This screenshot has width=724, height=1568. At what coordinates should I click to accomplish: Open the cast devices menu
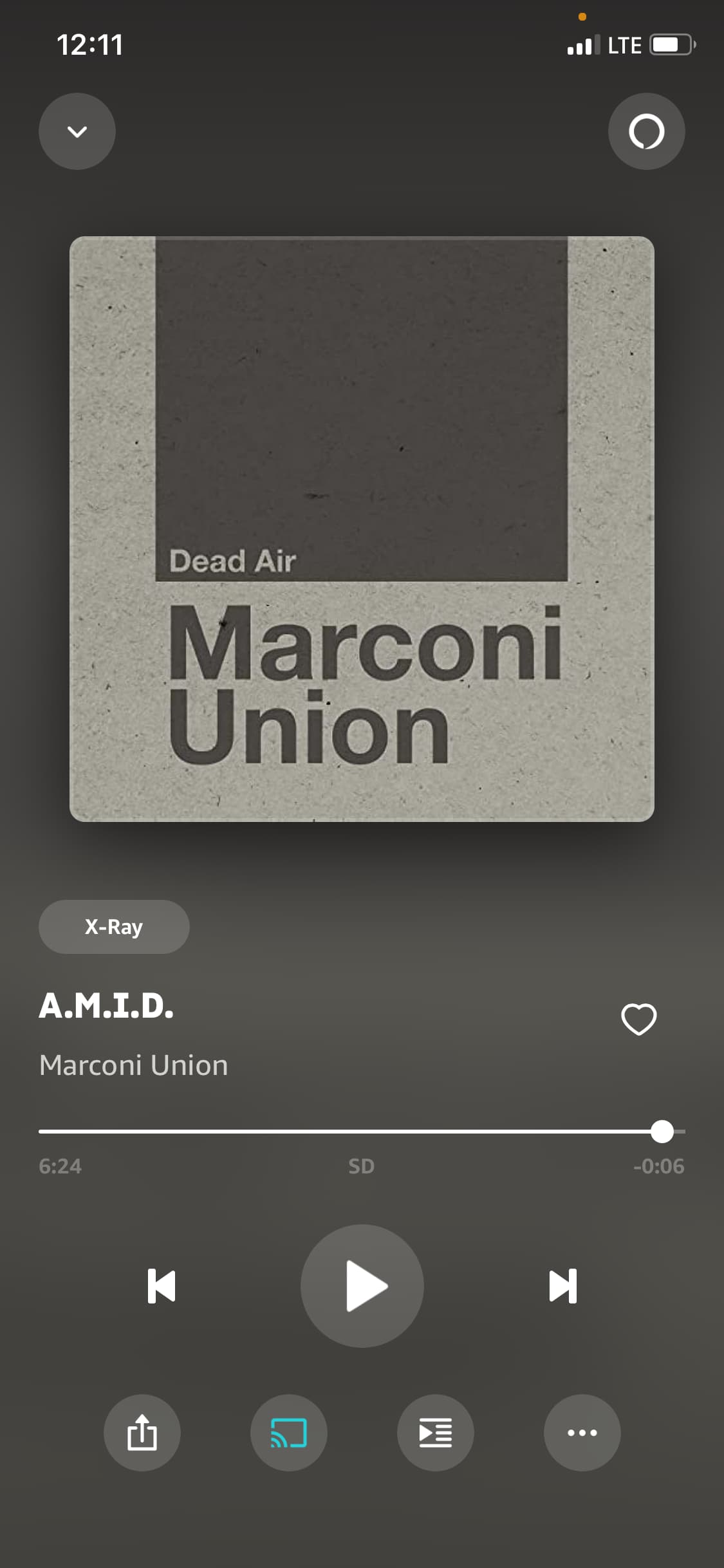pyautogui.click(x=289, y=1433)
